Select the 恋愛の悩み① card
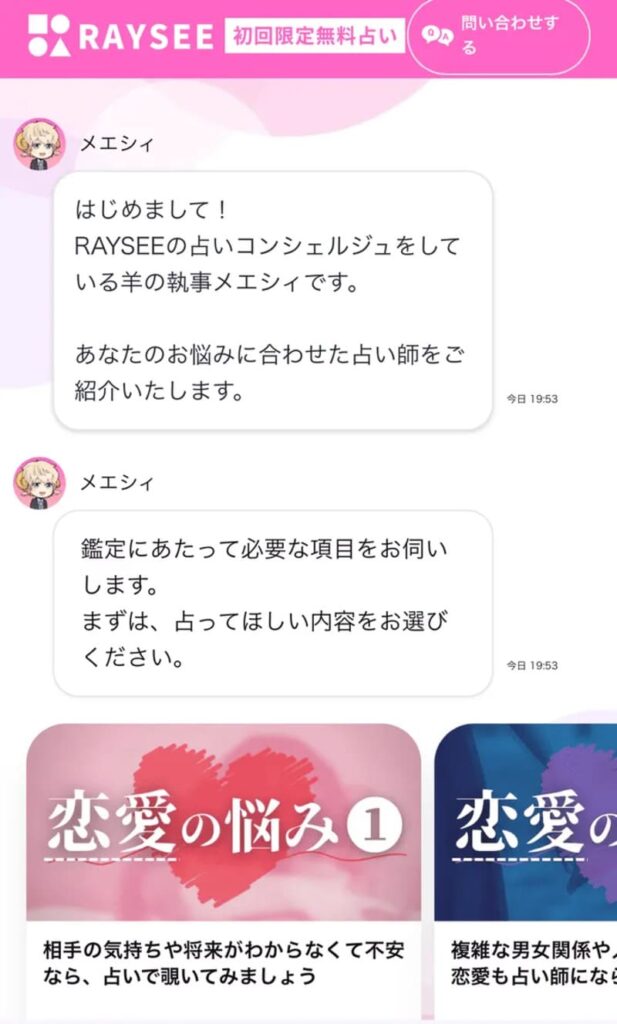 (x=224, y=860)
